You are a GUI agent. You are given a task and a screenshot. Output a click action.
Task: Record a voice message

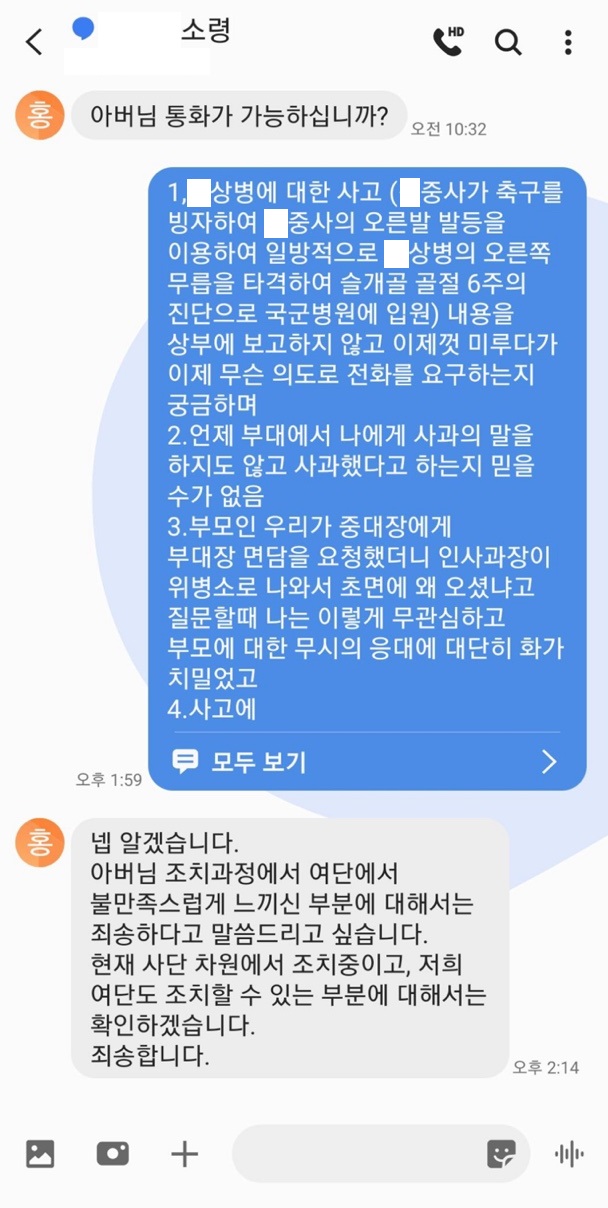pyautogui.click(x=569, y=1154)
